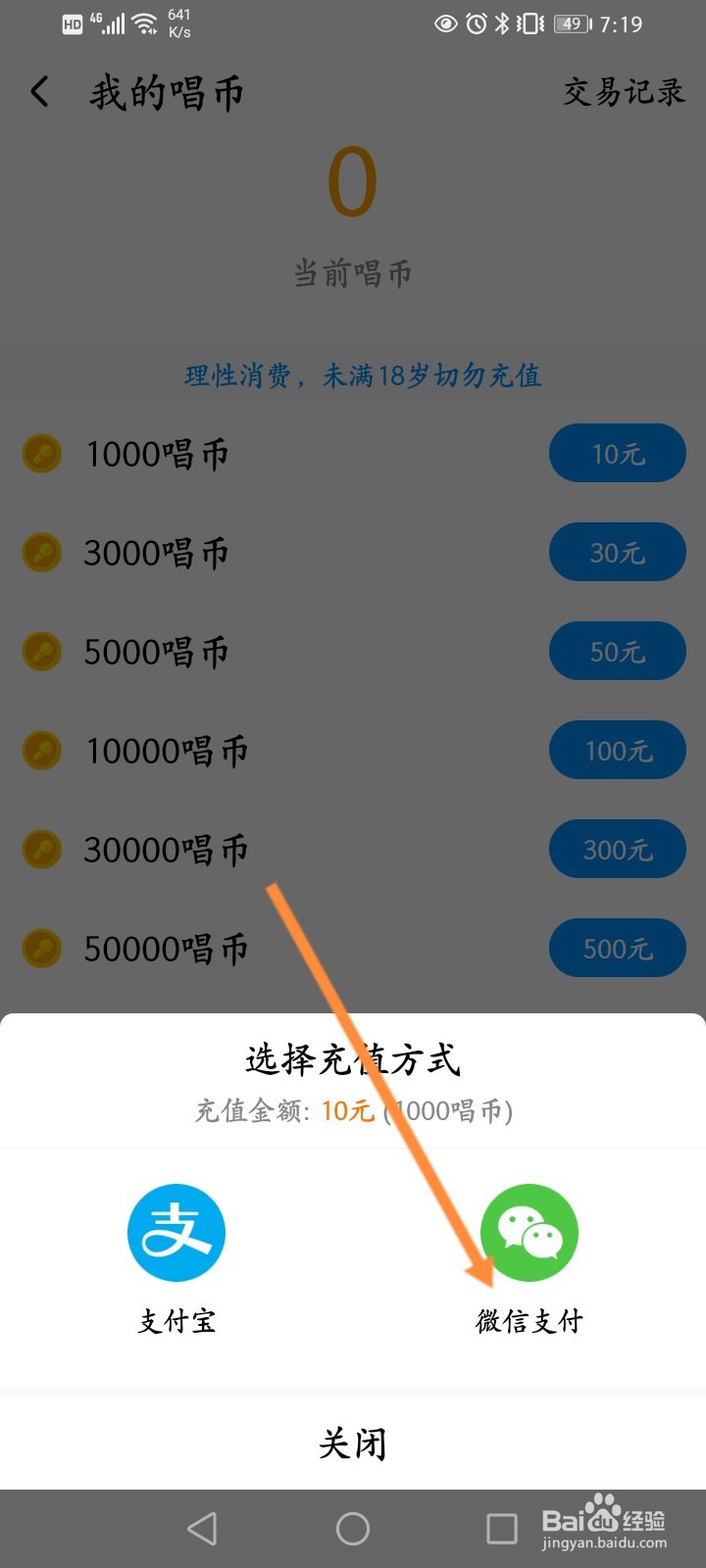This screenshot has height=1568, width=706.
Task: Select the Alipay payment icon
Action: pos(176,1232)
